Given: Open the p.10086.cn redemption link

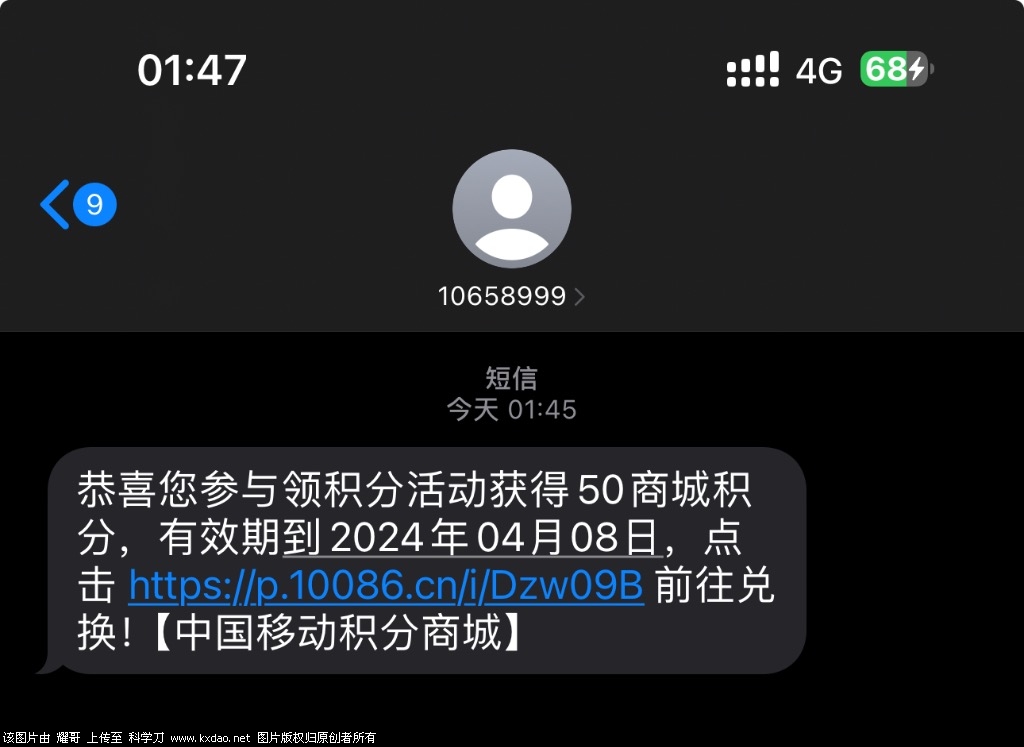Looking at the screenshot, I should coord(386,586).
